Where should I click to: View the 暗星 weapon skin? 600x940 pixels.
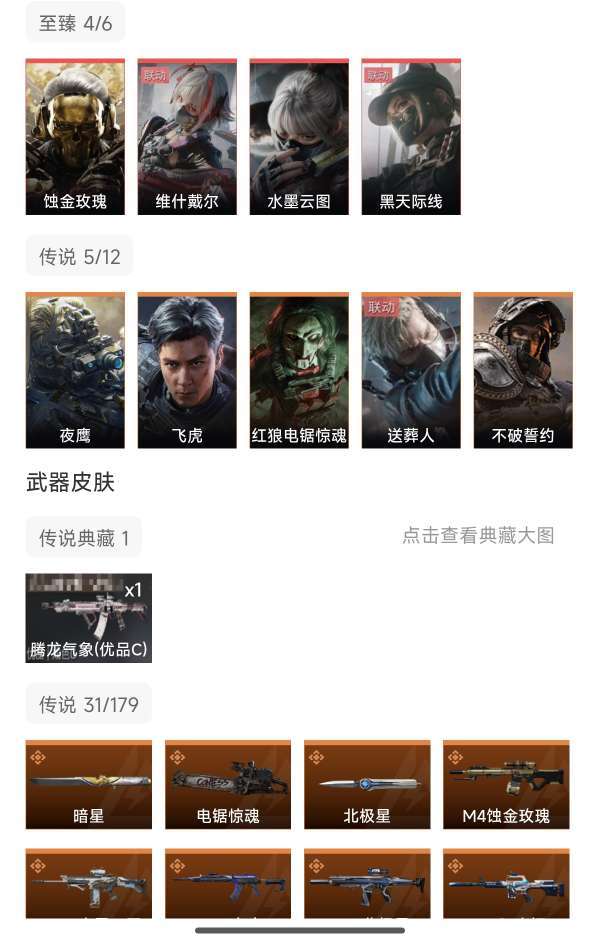pos(89,785)
